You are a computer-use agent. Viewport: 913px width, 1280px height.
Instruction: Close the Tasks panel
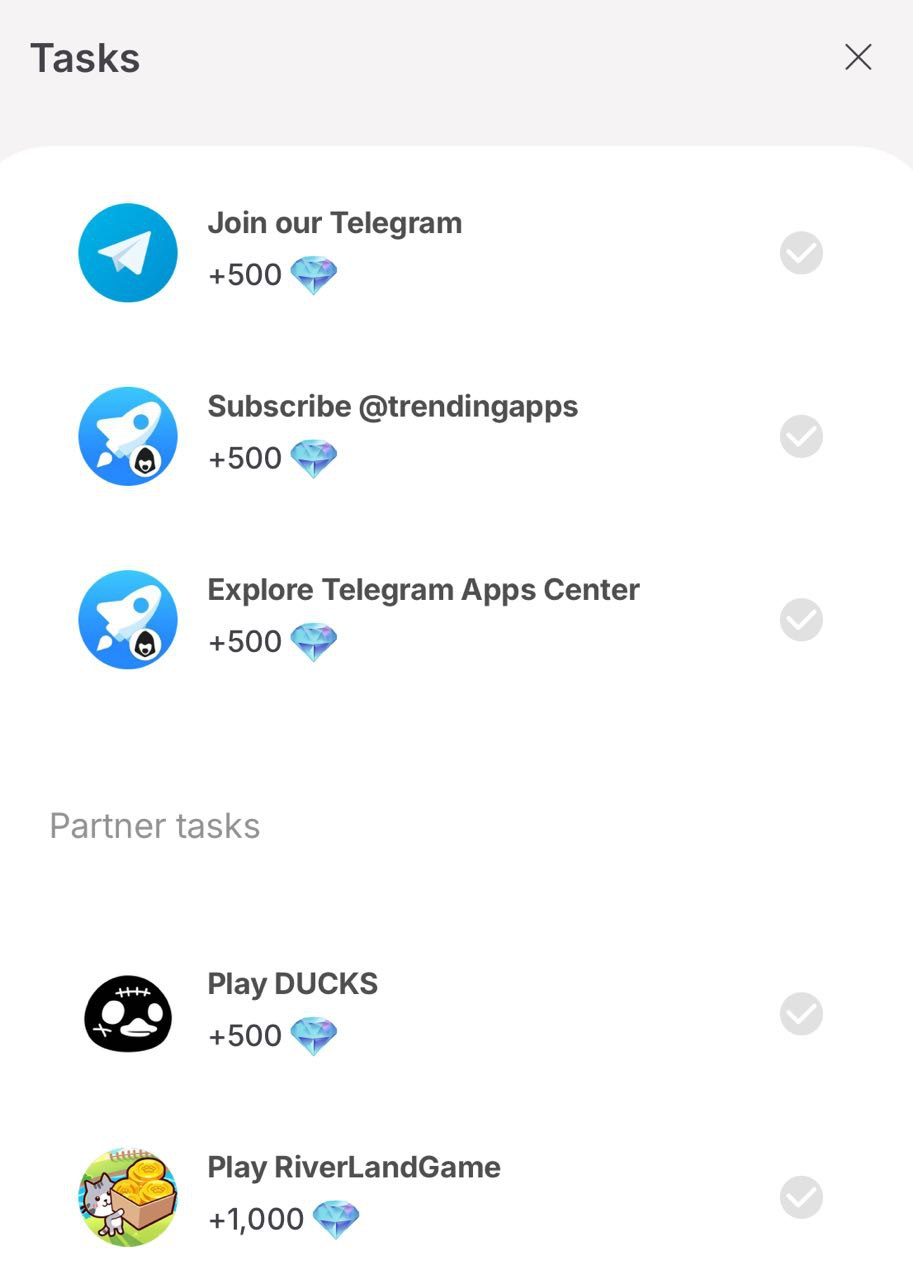click(858, 58)
